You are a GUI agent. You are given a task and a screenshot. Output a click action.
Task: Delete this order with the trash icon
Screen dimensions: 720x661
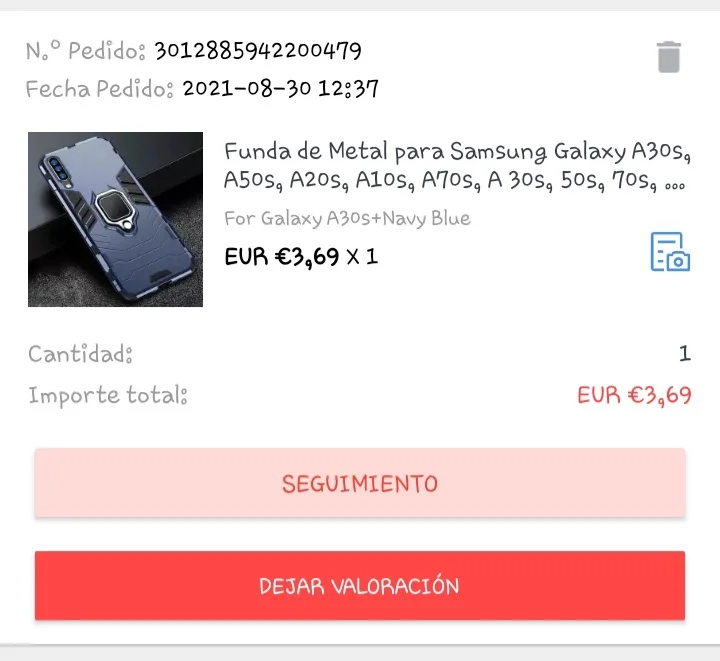click(669, 57)
